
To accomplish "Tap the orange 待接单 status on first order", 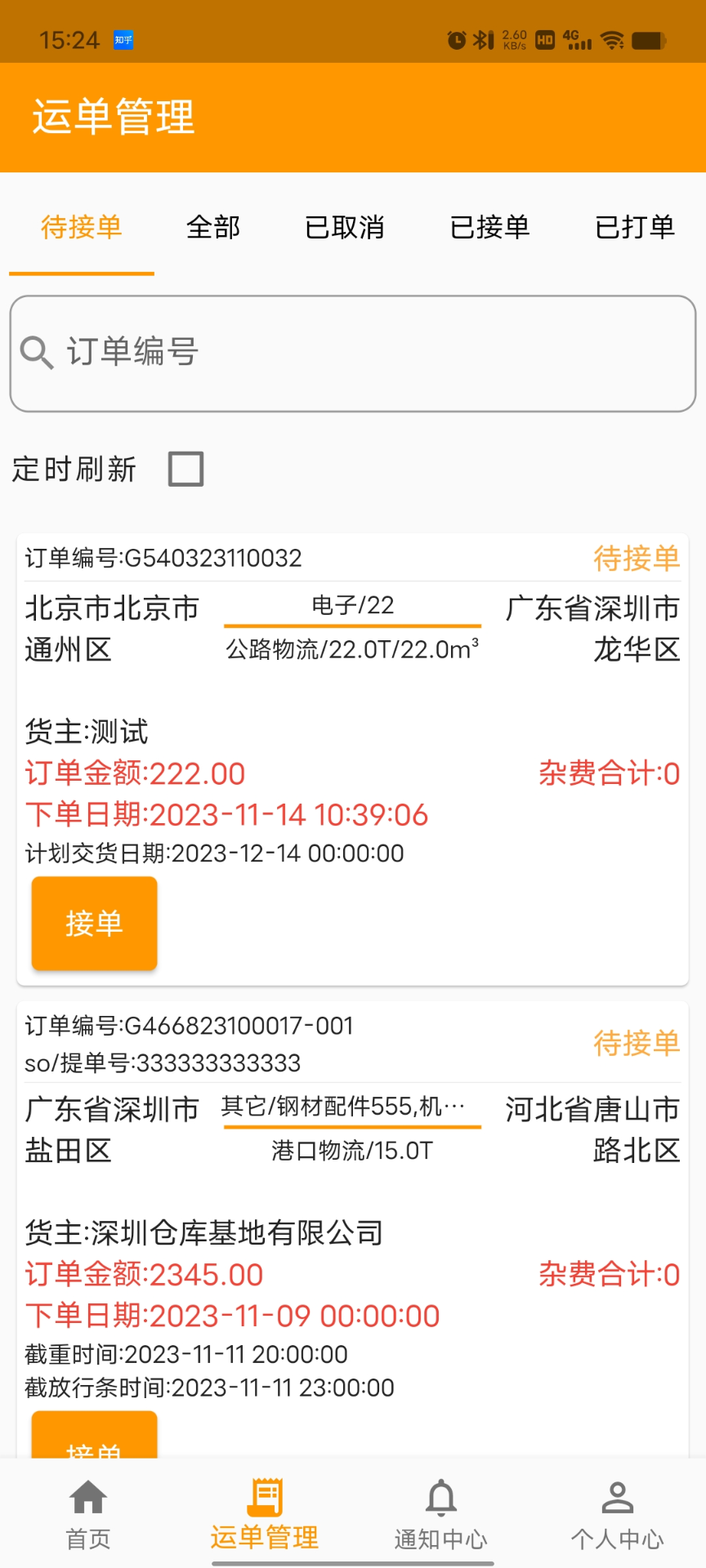I will pyautogui.click(x=637, y=558).
